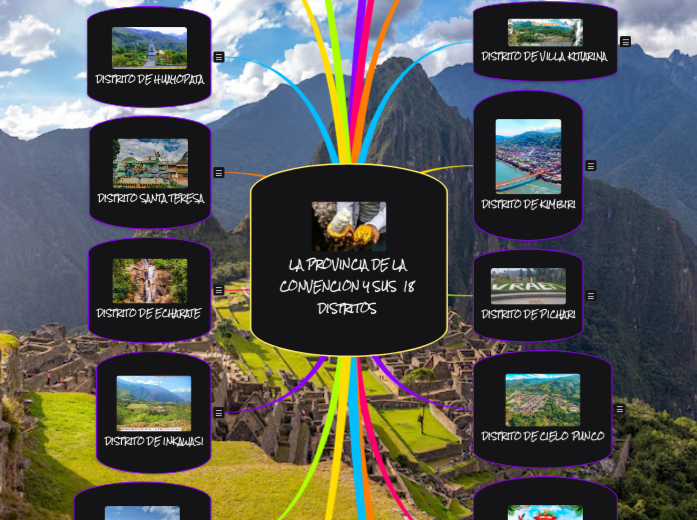Open the note icon beside Distrito de Villa Kitarina
The height and width of the screenshot is (520, 697).
click(x=625, y=42)
